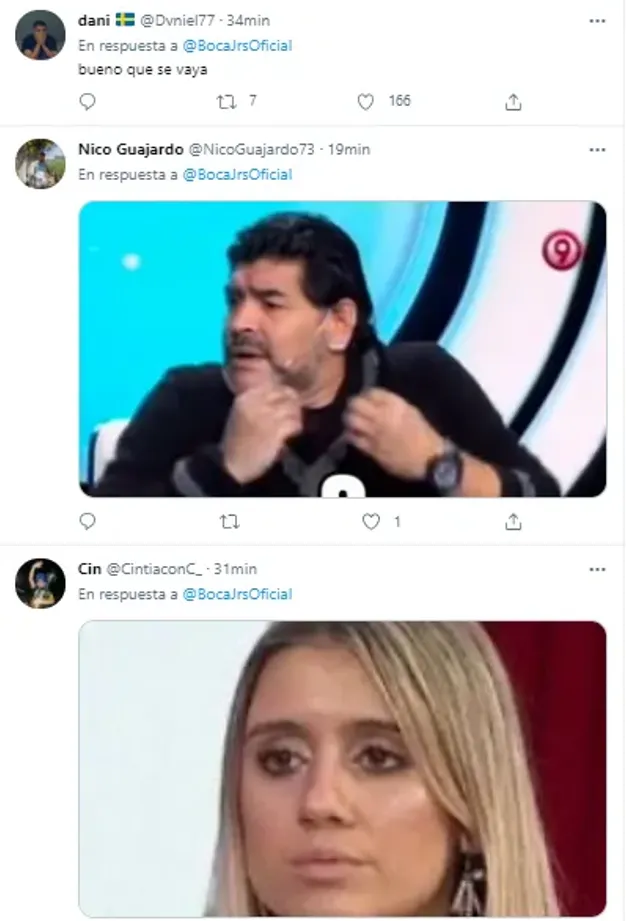The width and height of the screenshot is (626, 921).
Task: Retweet dani's tweet
Action: pos(228,102)
